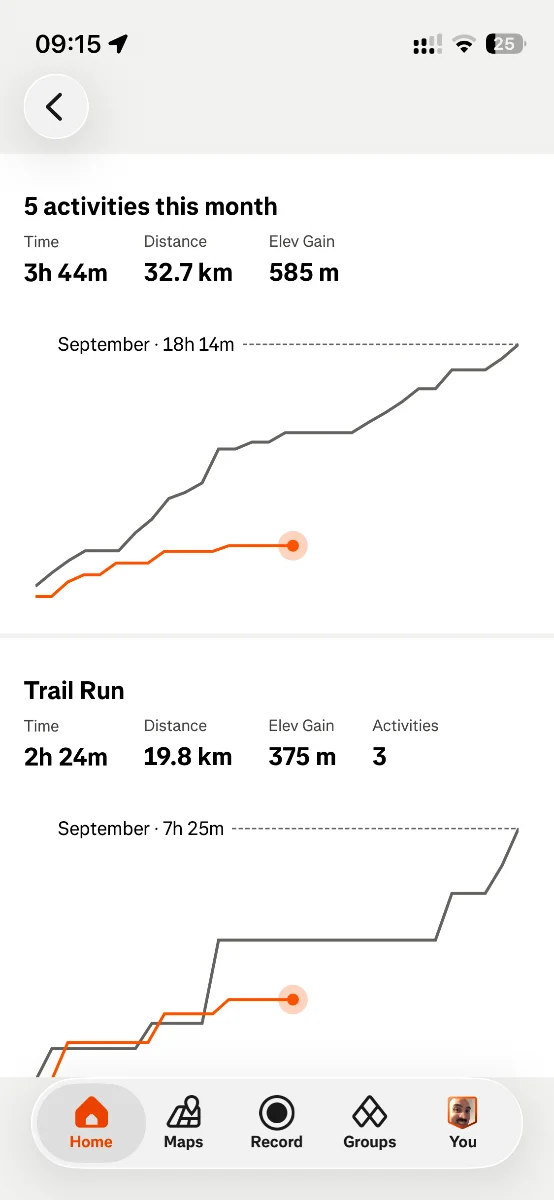Open the Maps tab
Viewport: 554px width, 1200px height.
184,1123
